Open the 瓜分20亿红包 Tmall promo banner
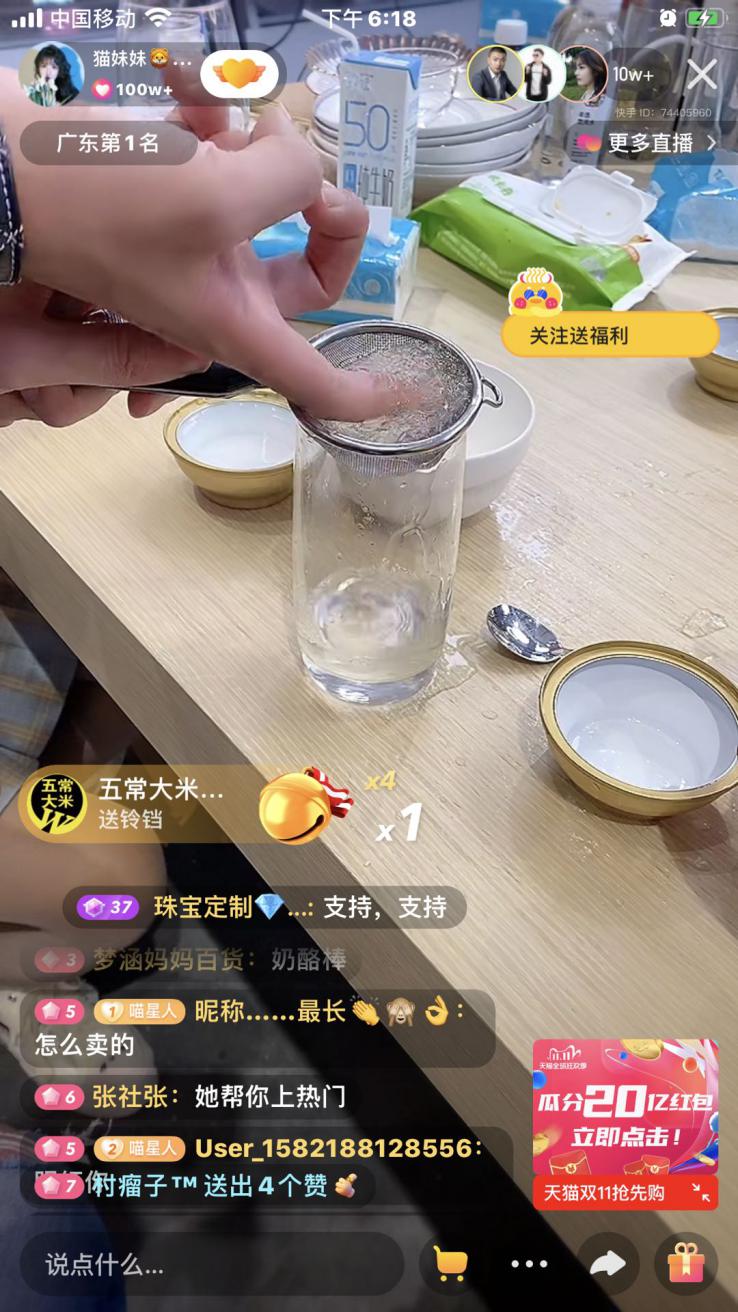This screenshot has height=1312, width=738. (625, 1108)
